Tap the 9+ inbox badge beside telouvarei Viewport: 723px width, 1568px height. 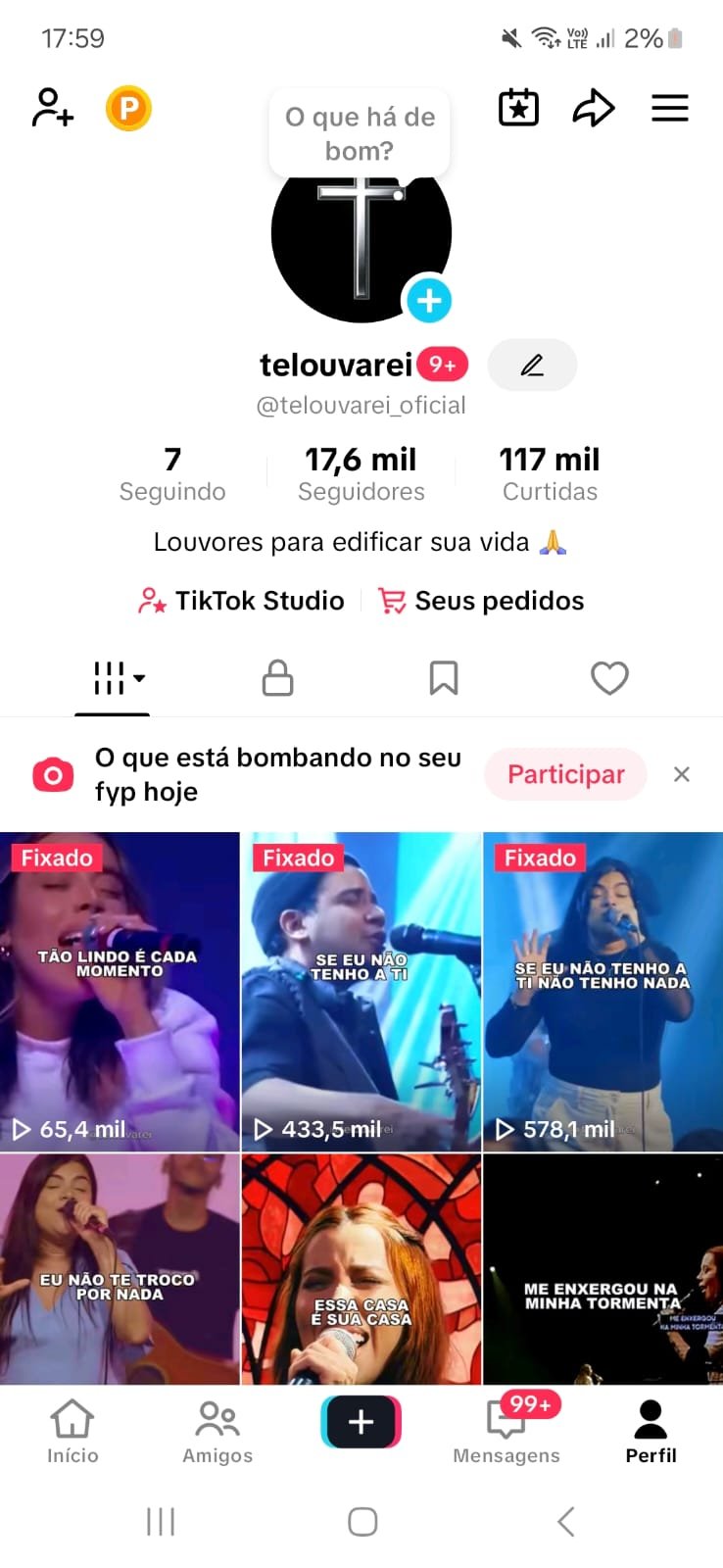coord(443,364)
